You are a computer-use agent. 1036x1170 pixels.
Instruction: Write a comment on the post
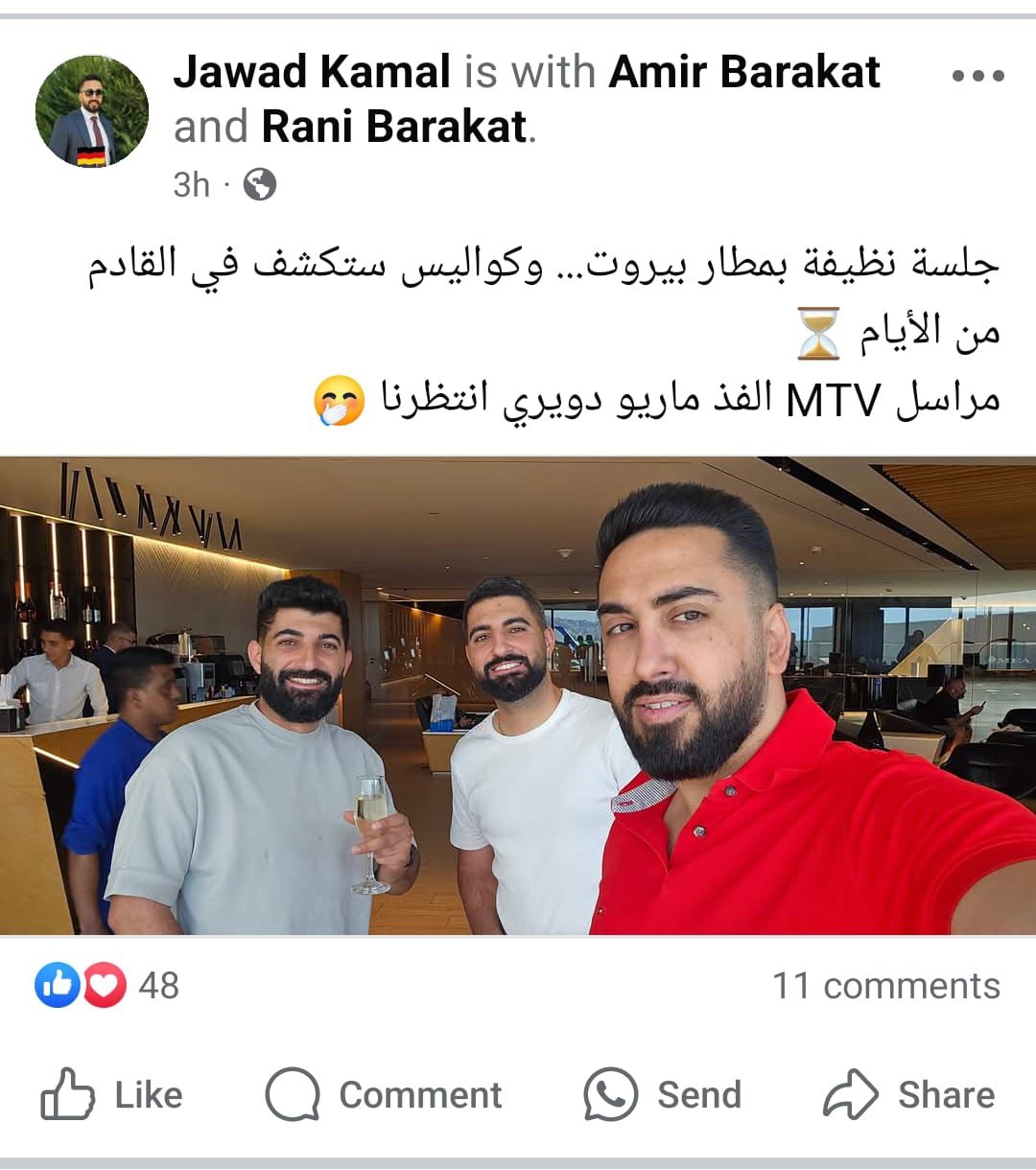384,1094
